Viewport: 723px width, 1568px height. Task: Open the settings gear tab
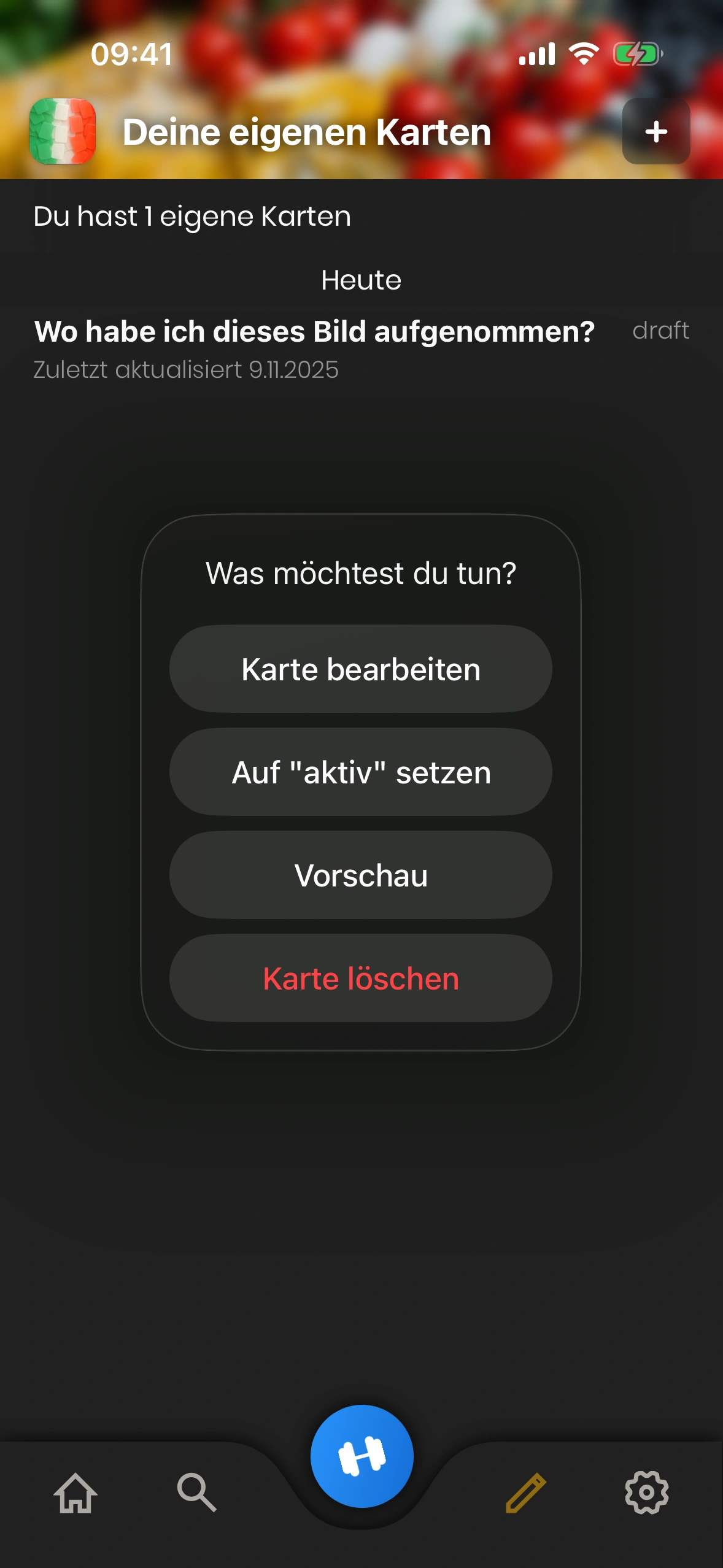pyautogui.click(x=646, y=1492)
